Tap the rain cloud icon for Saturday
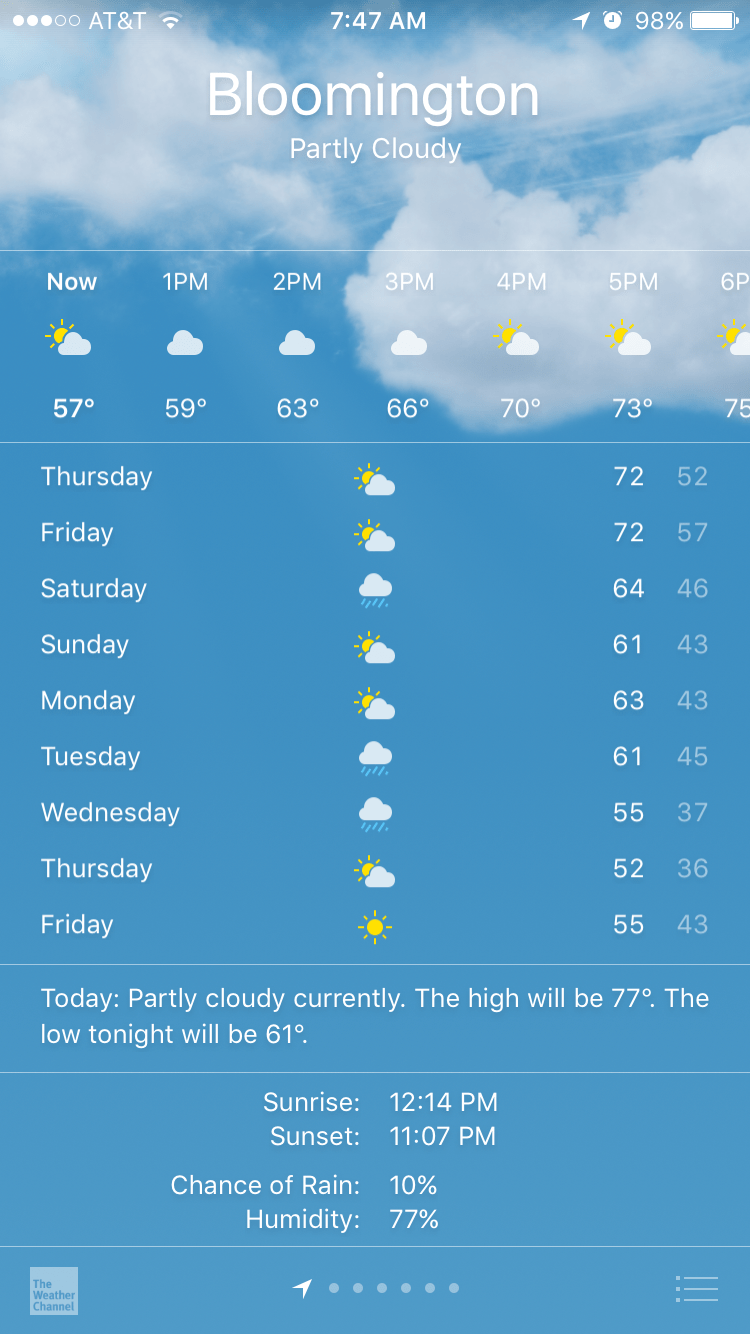 [375, 590]
